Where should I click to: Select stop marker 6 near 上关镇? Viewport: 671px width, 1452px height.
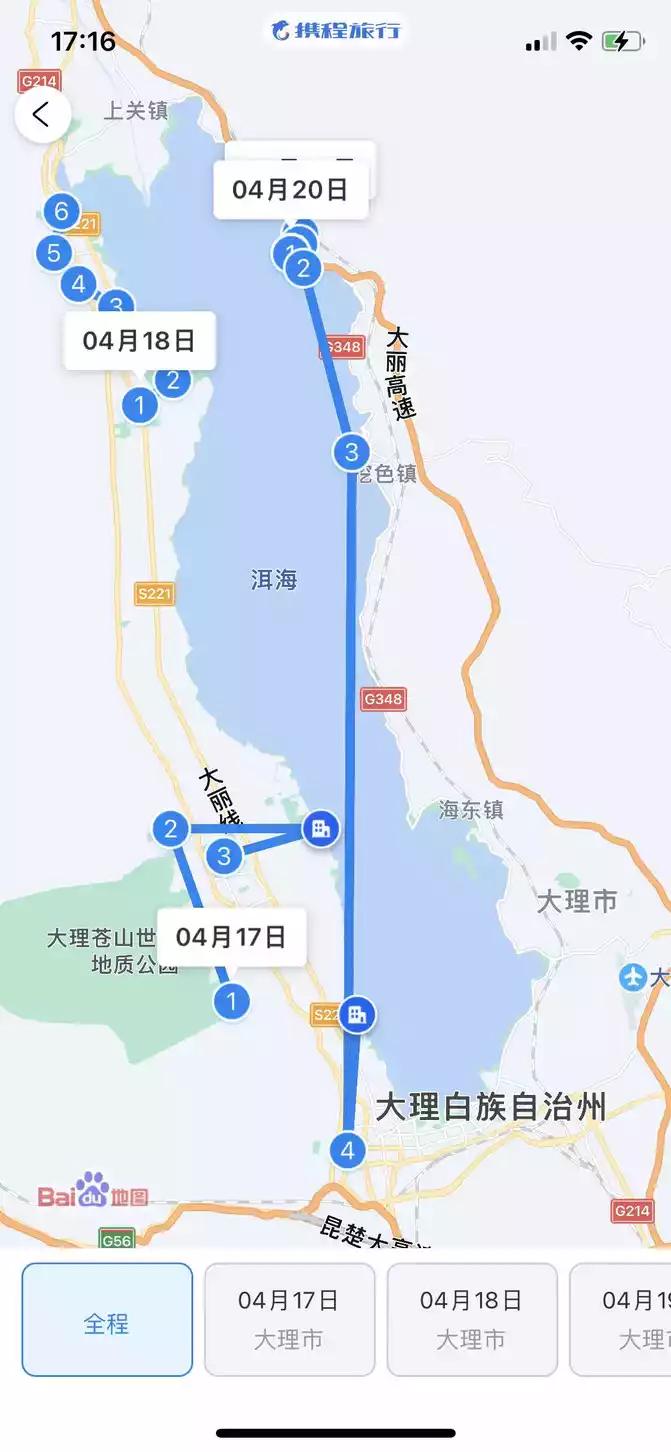pos(62,212)
